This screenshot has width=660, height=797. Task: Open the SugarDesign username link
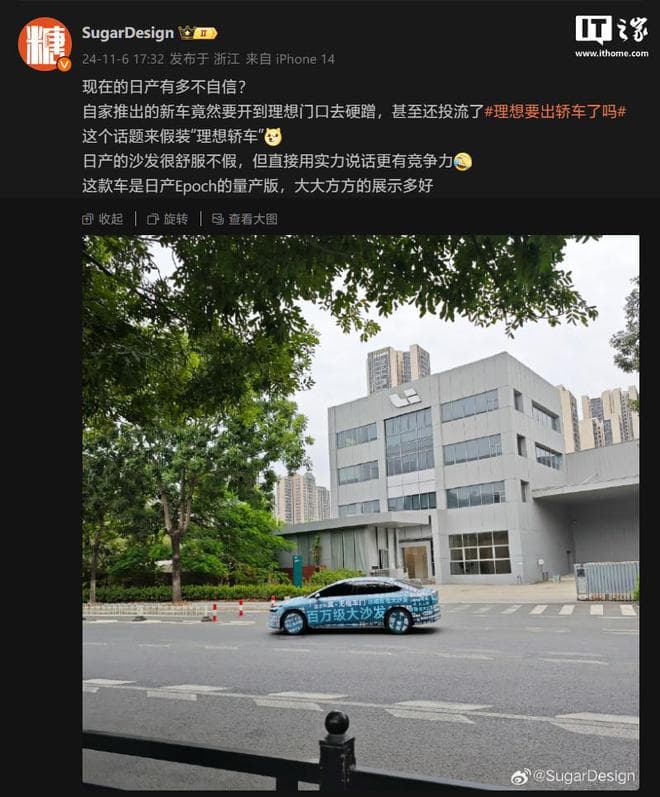pos(127,33)
